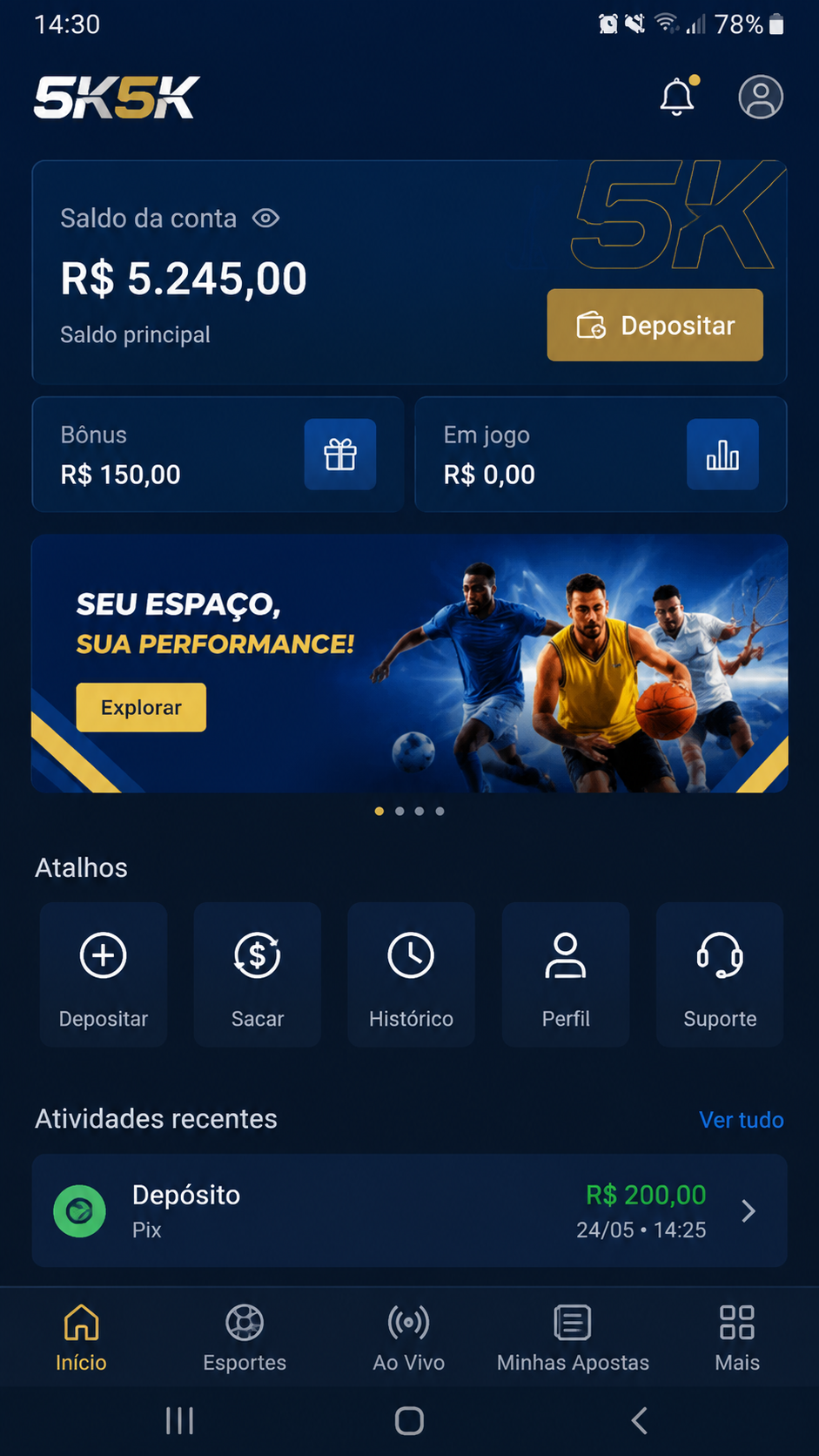This screenshot has width=819, height=1456.
Task: Open the bonus gift icon
Action: [x=340, y=455]
